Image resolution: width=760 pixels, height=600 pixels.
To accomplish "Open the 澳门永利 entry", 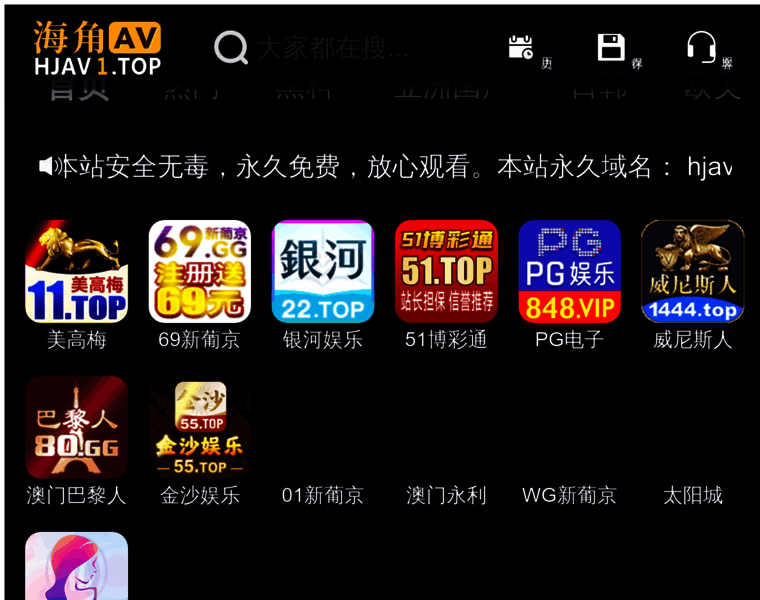I will coord(446,495).
